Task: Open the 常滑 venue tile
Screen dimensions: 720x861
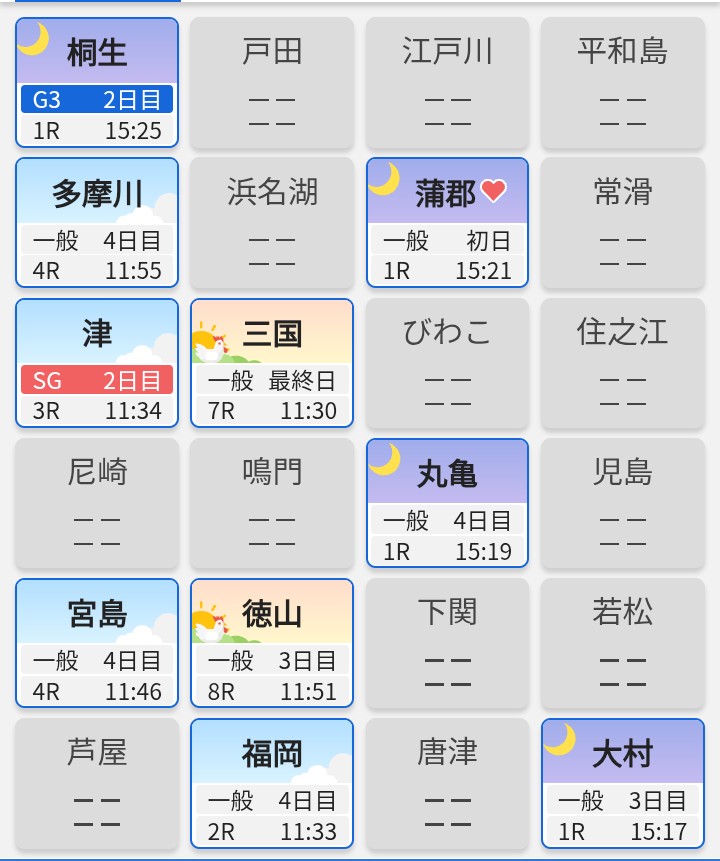Action: coord(622,223)
